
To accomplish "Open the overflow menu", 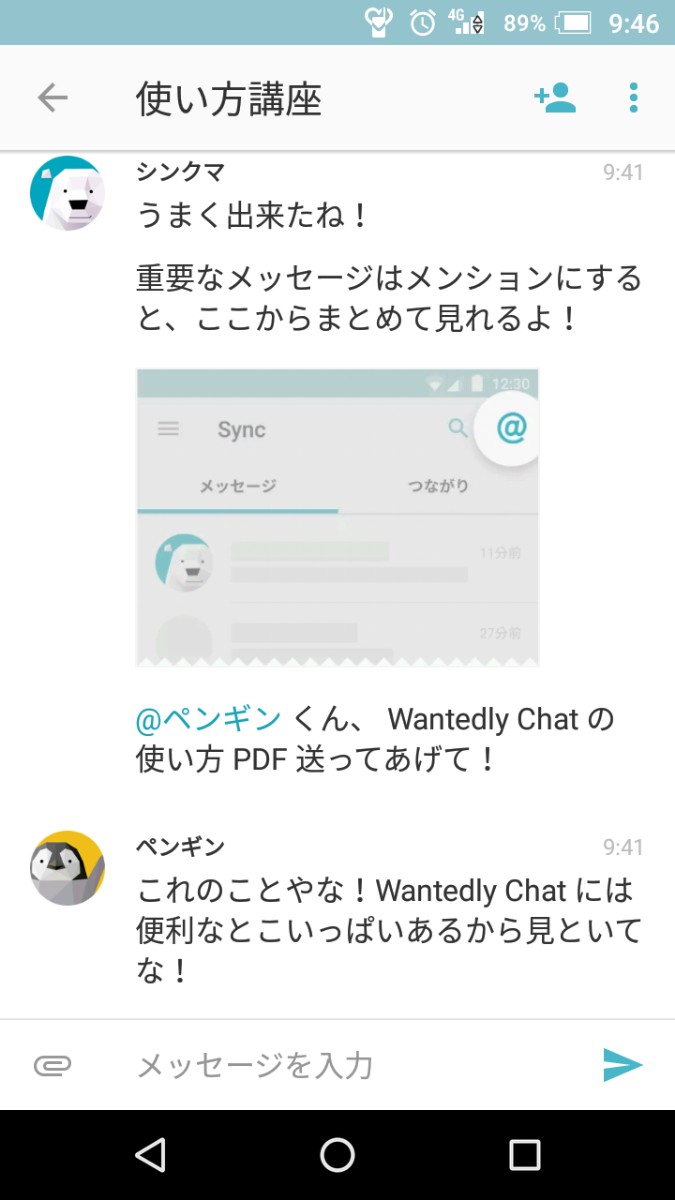I will 633,98.
